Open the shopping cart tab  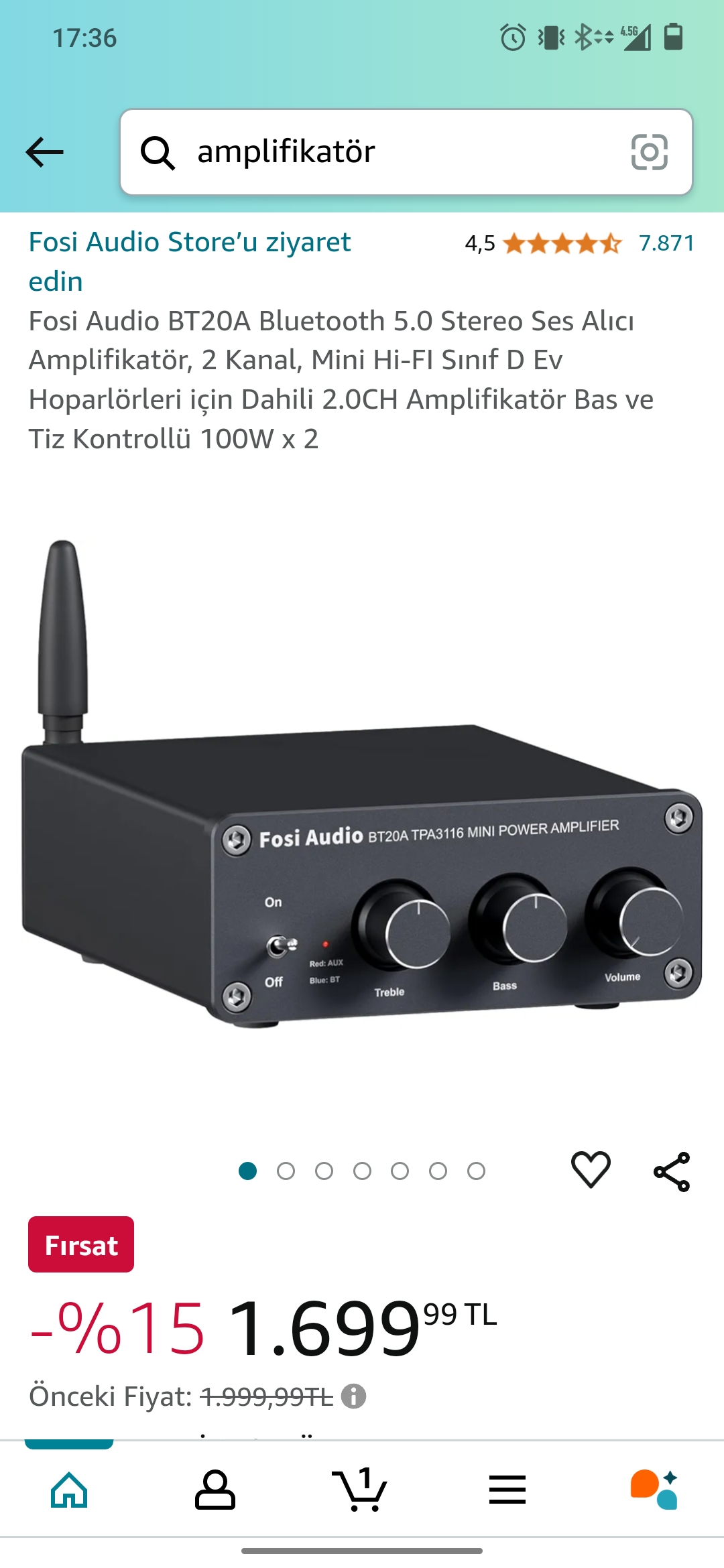[x=360, y=1490]
